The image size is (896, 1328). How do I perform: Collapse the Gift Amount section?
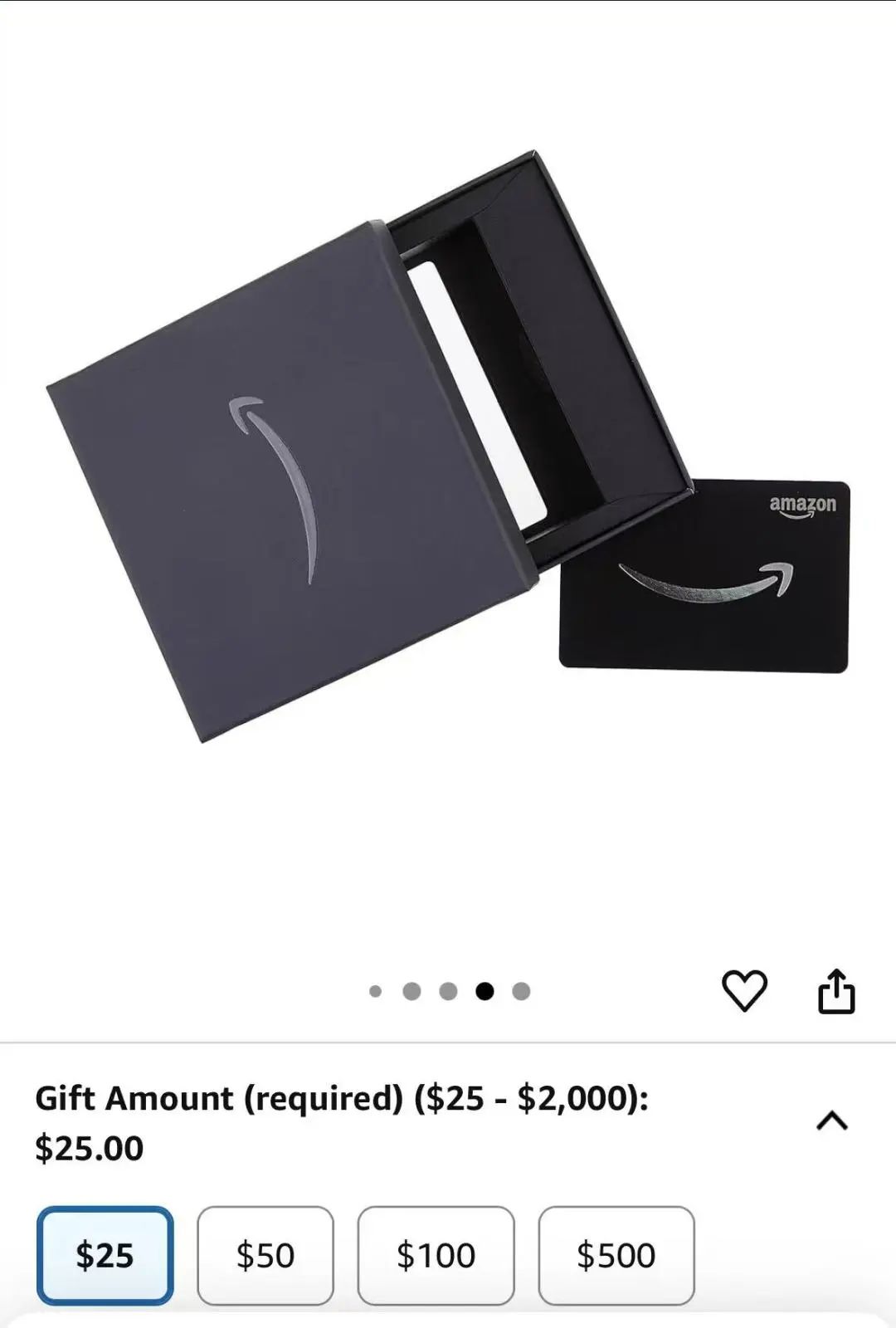tap(831, 1121)
